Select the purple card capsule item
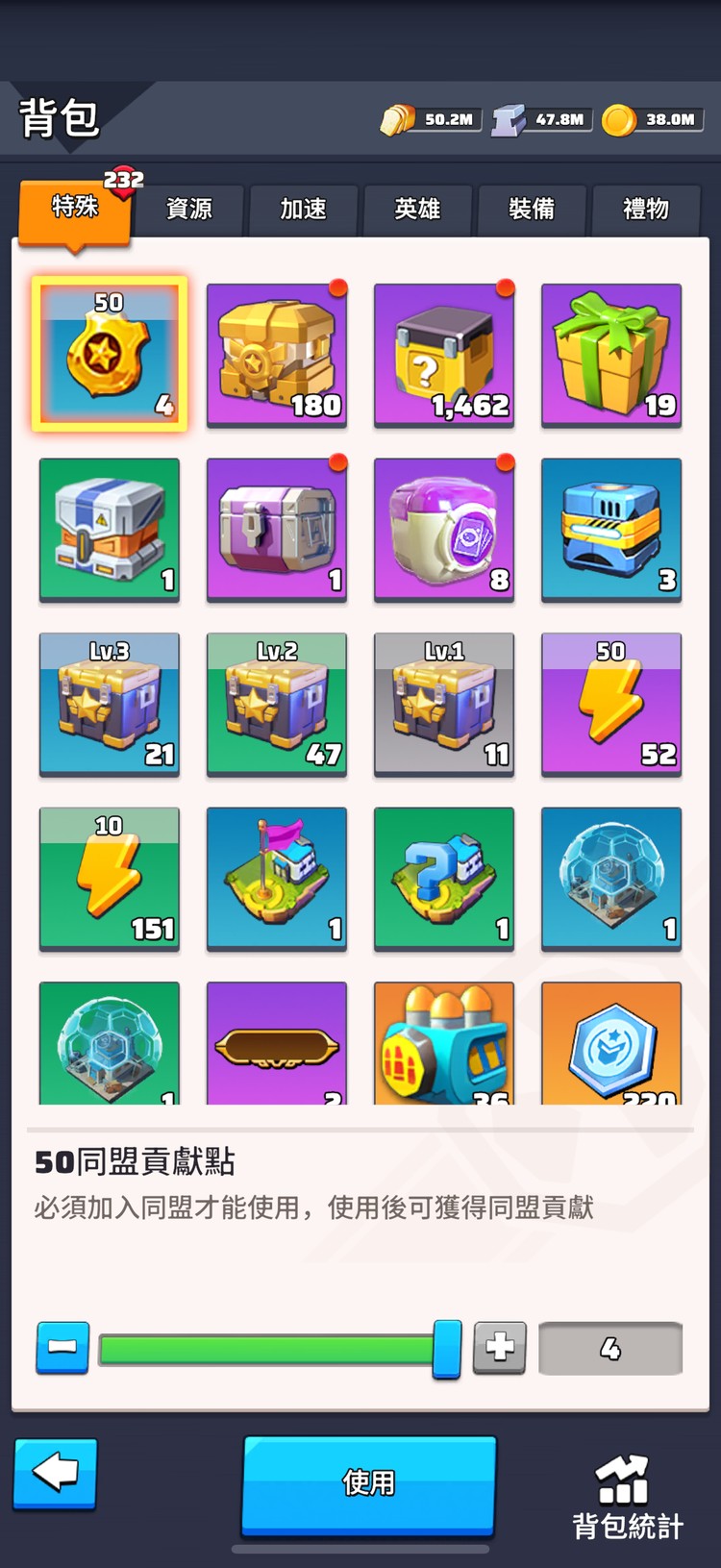This screenshot has height=1568, width=721. [x=444, y=530]
